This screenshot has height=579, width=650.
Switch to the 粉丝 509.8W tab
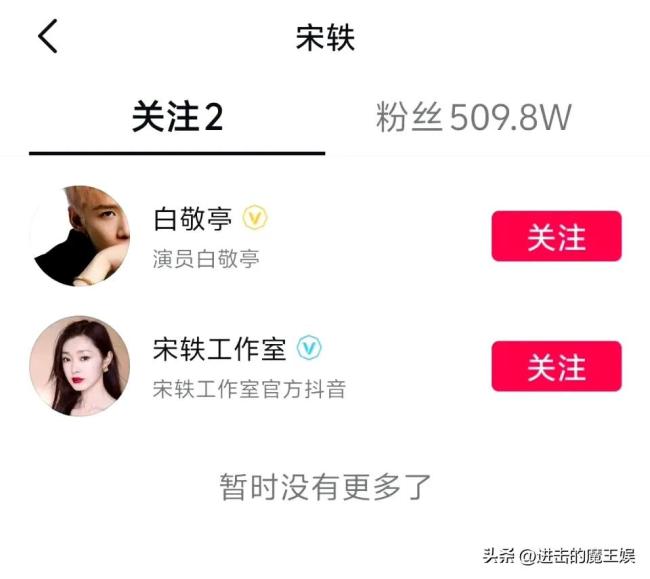pyautogui.click(x=473, y=119)
